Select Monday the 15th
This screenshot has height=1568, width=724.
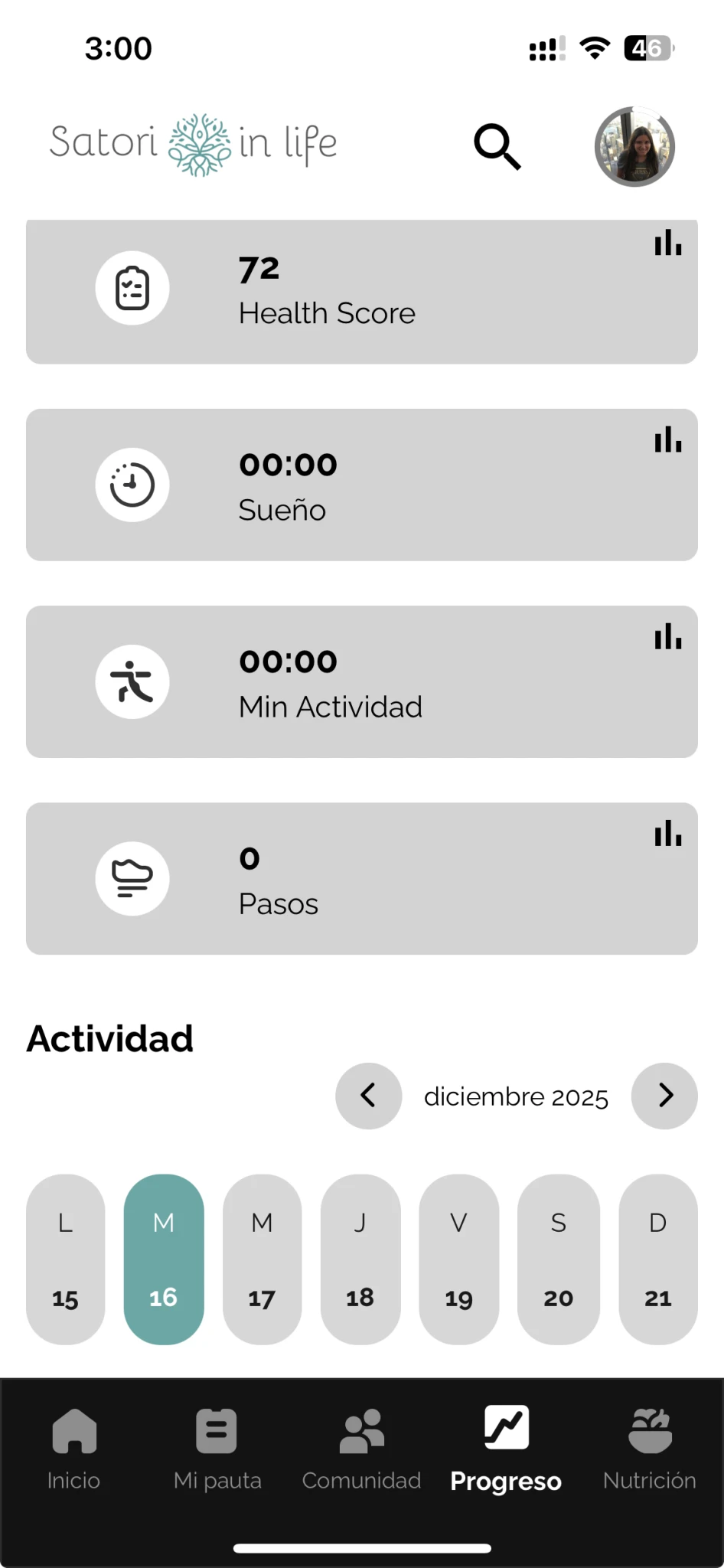(x=65, y=1259)
